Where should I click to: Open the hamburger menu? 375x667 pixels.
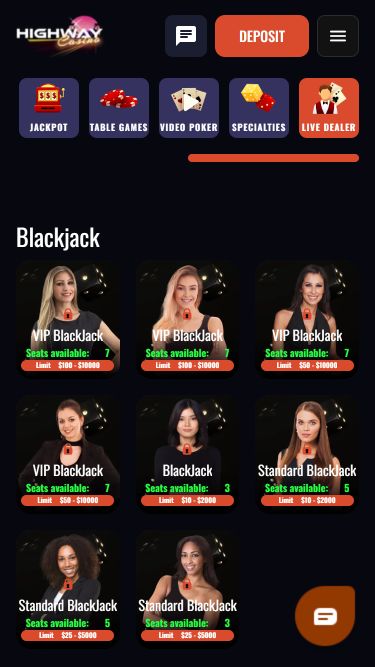pyautogui.click(x=338, y=36)
